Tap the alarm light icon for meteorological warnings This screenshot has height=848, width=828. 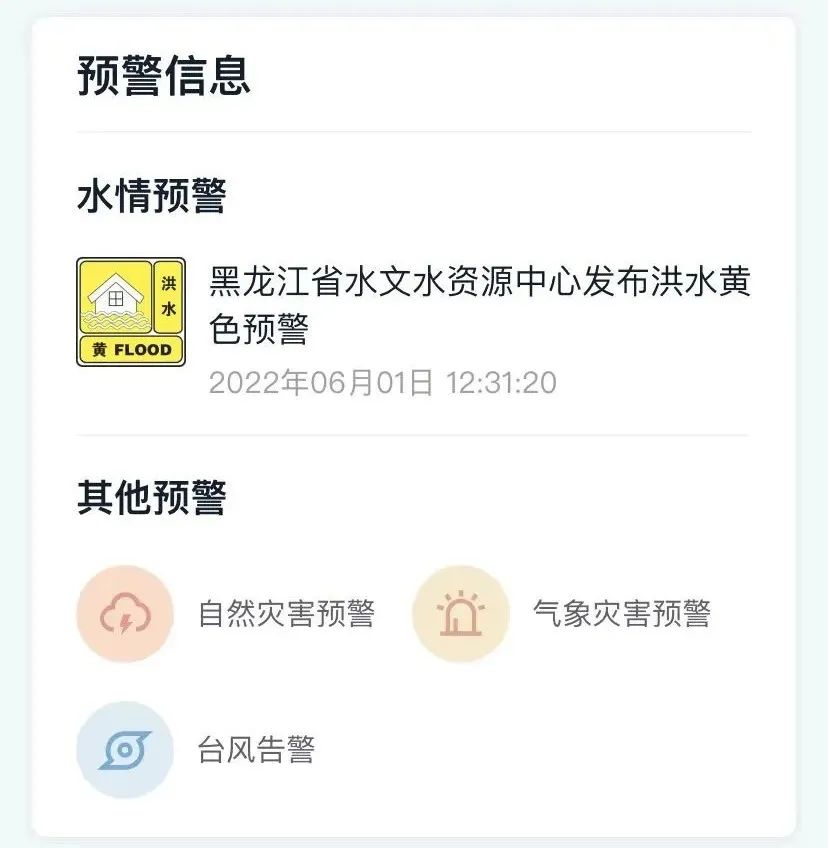[x=460, y=616]
